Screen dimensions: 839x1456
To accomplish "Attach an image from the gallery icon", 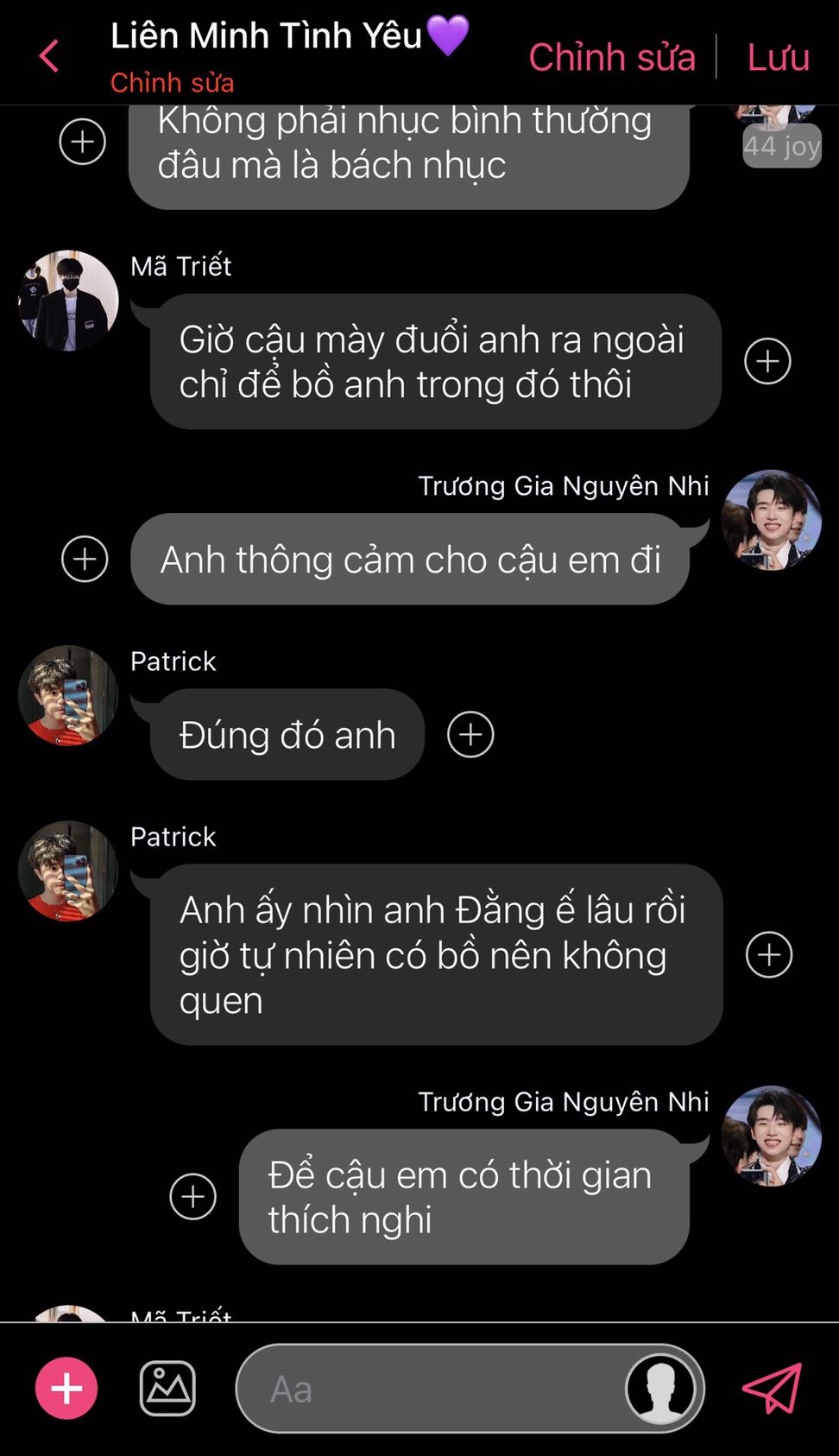I will point(167,1388).
